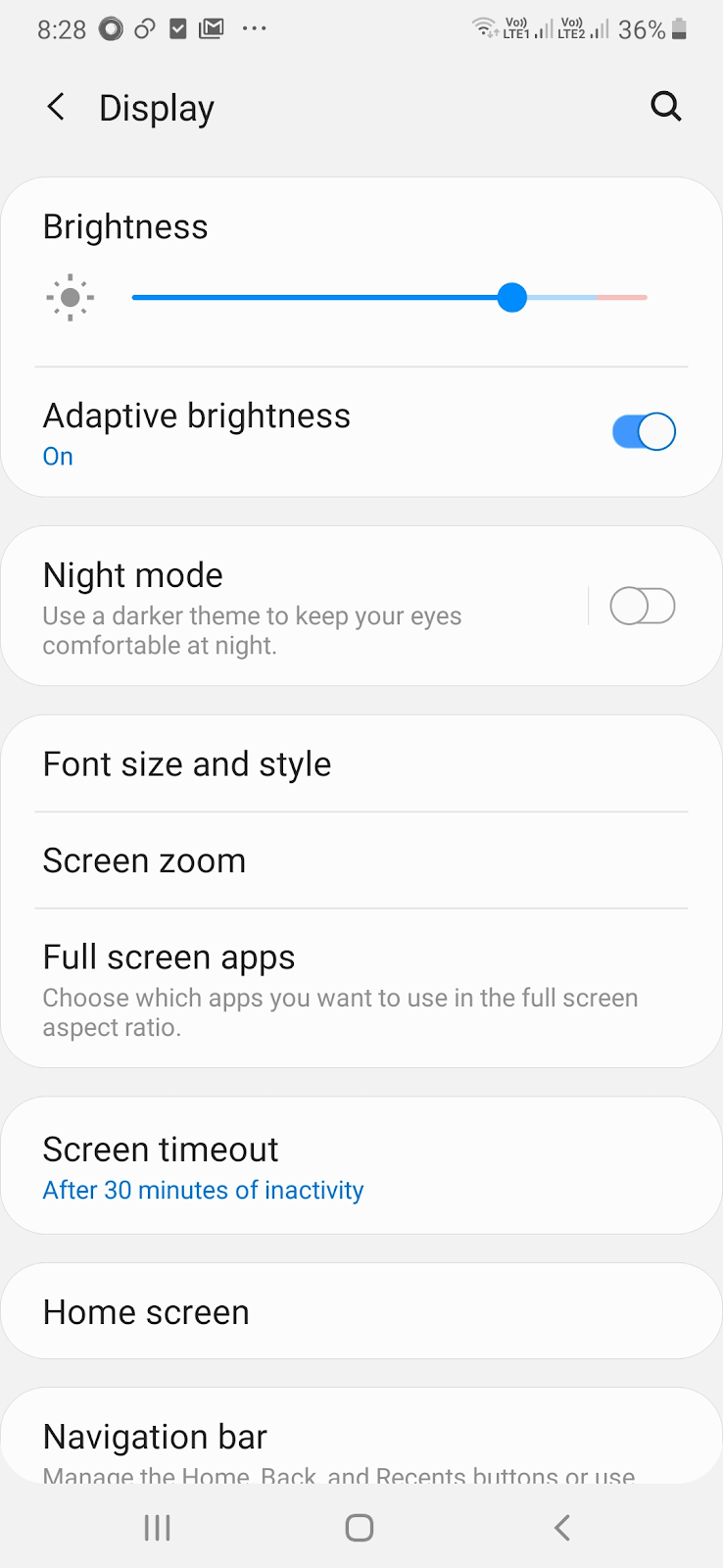The image size is (723, 1568).
Task: Tap the overflow dots in status bar
Action: click(254, 29)
